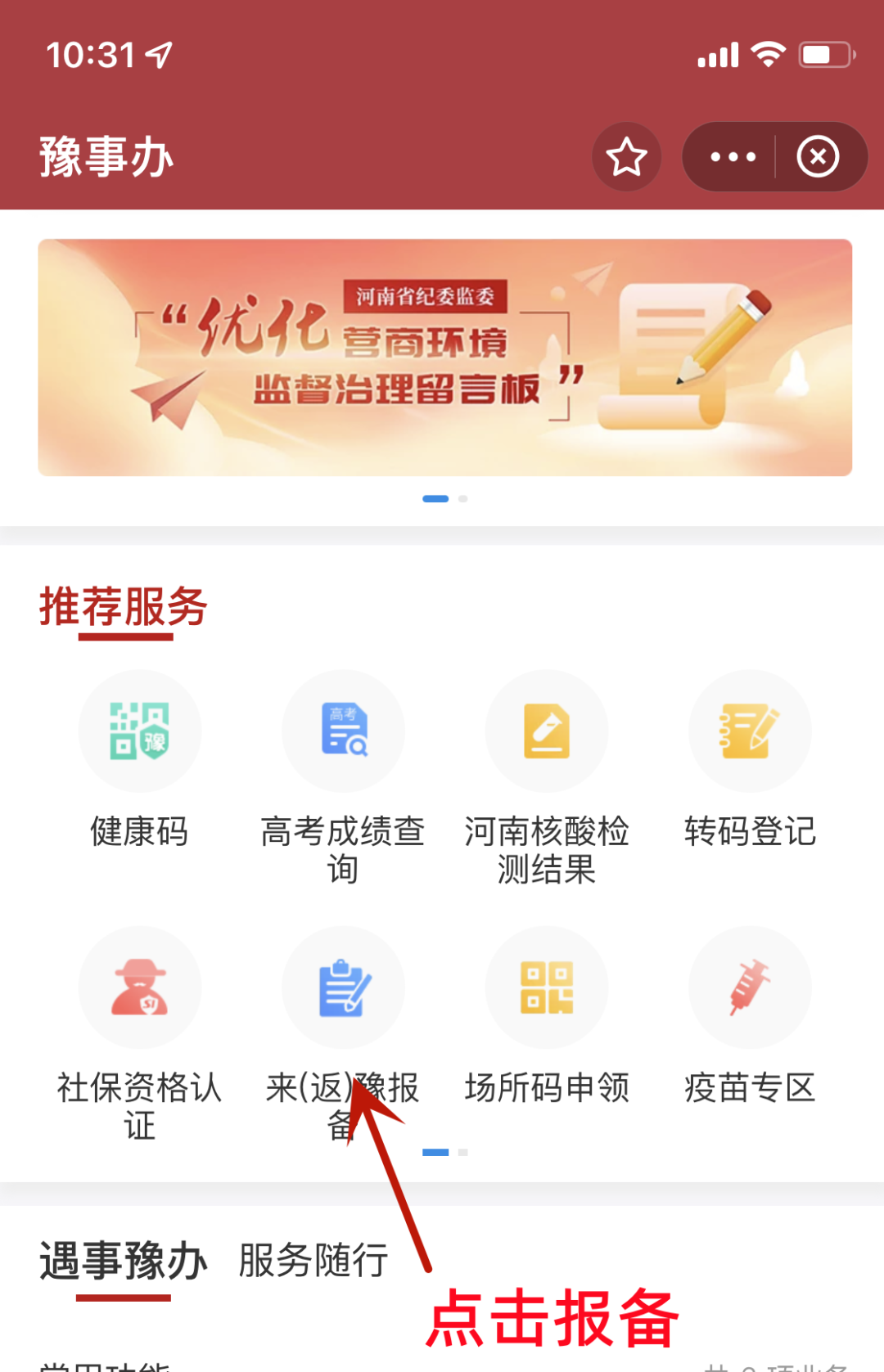Image resolution: width=884 pixels, height=1372 pixels.
Task: Open the three-dot more menu
Action: [x=733, y=157]
